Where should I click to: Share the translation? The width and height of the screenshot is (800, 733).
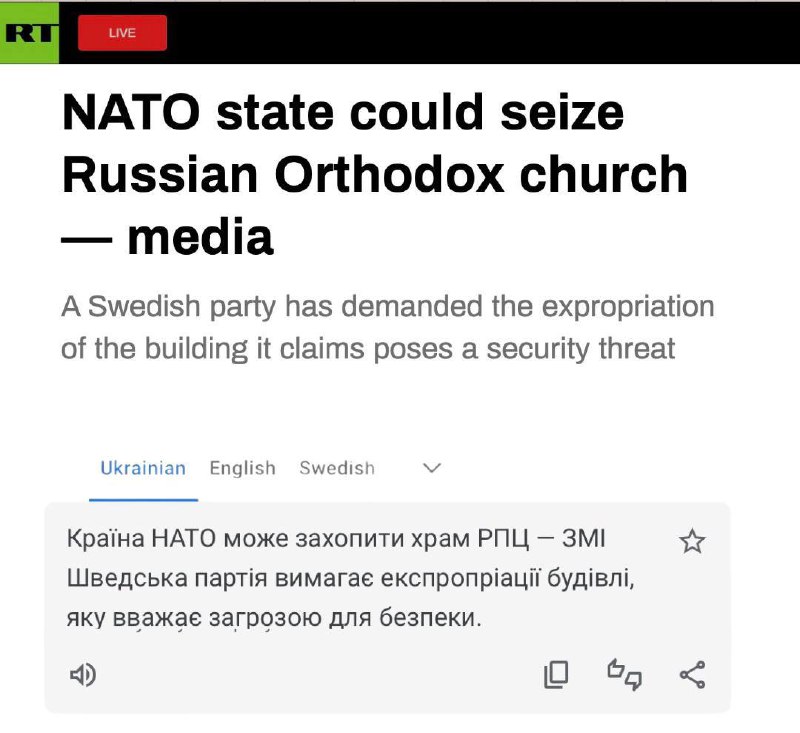(692, 675)
